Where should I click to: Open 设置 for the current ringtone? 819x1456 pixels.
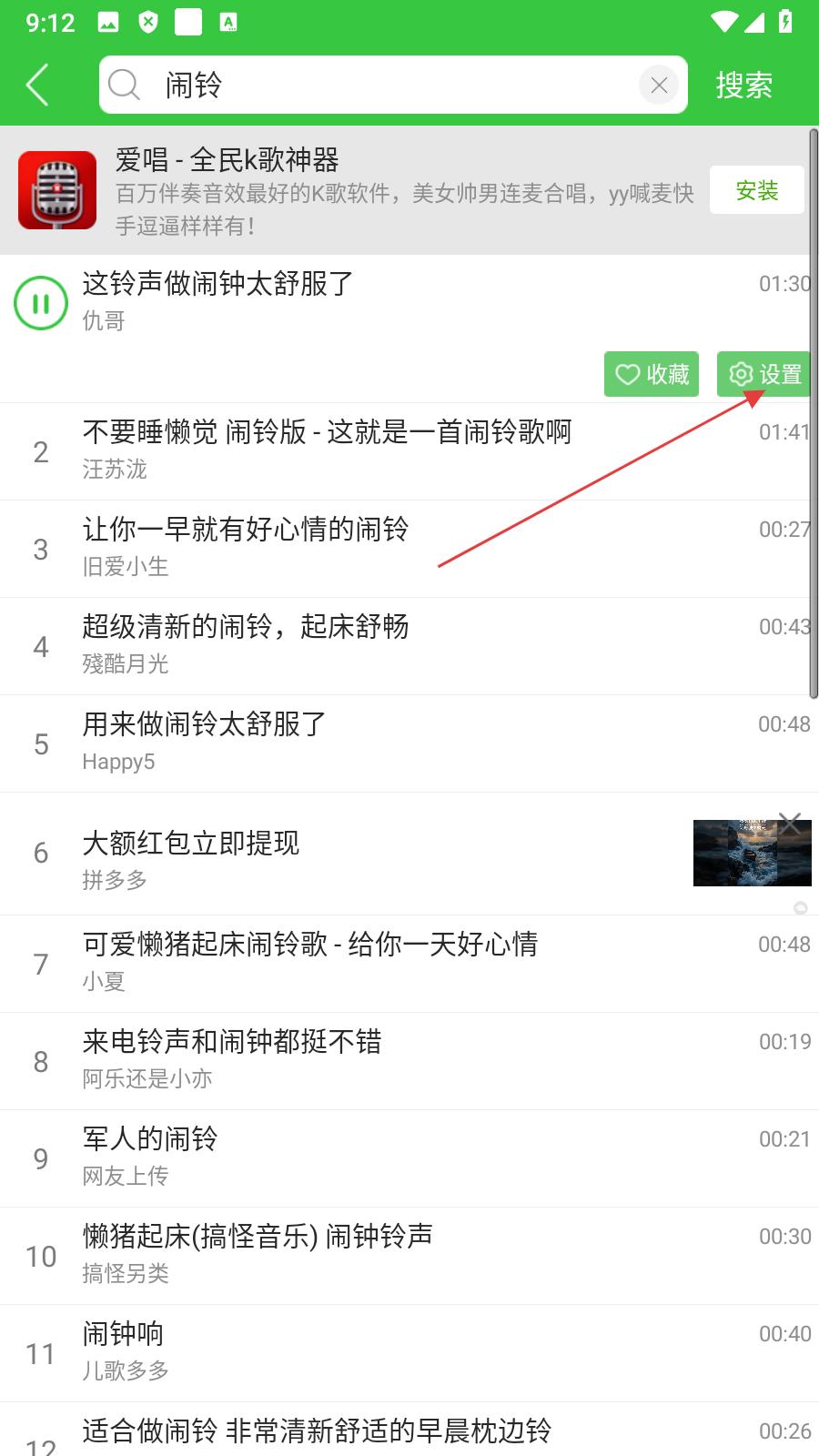[x=764, y=374]
